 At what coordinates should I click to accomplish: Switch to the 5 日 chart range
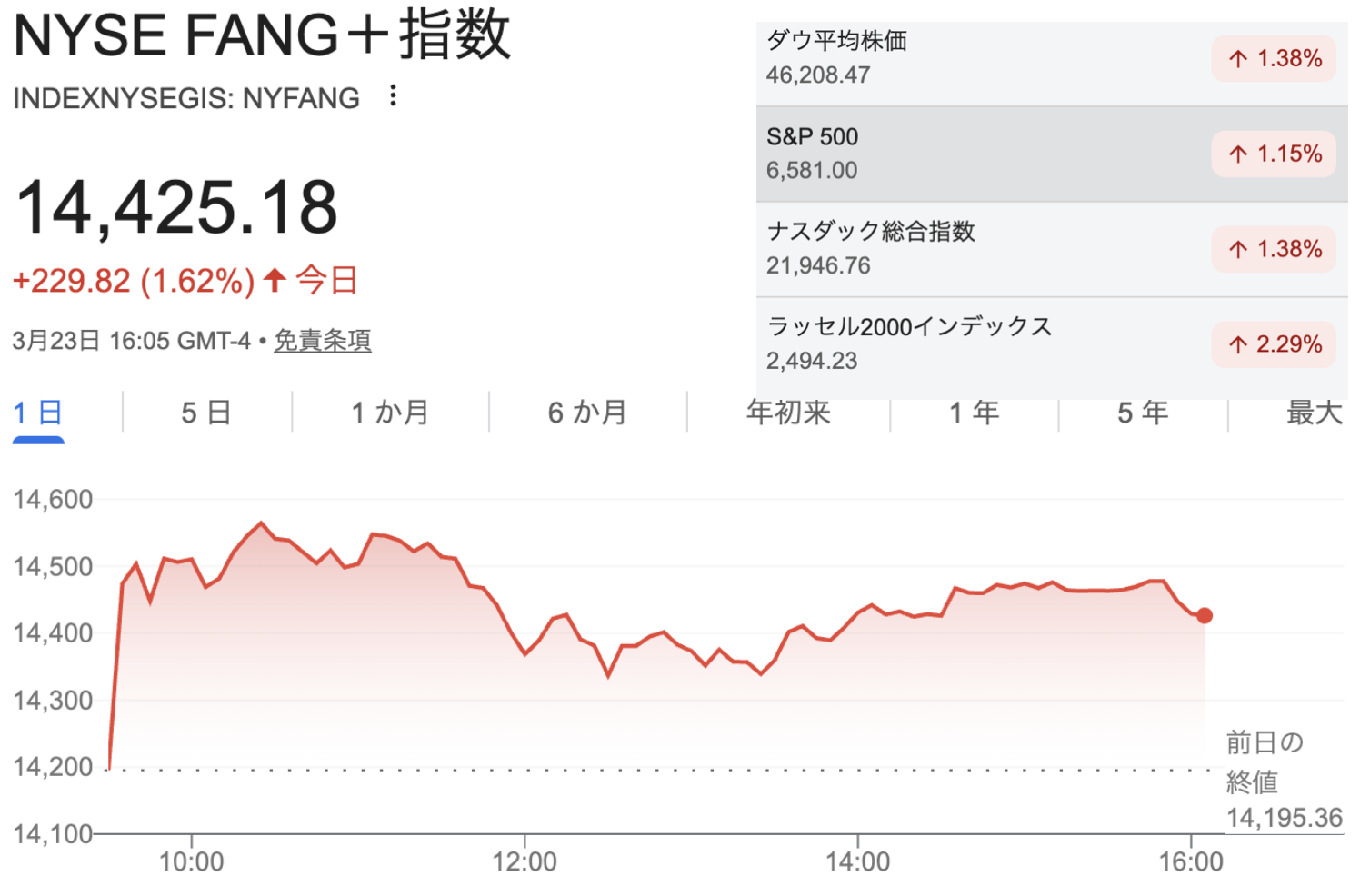(206, 413)
